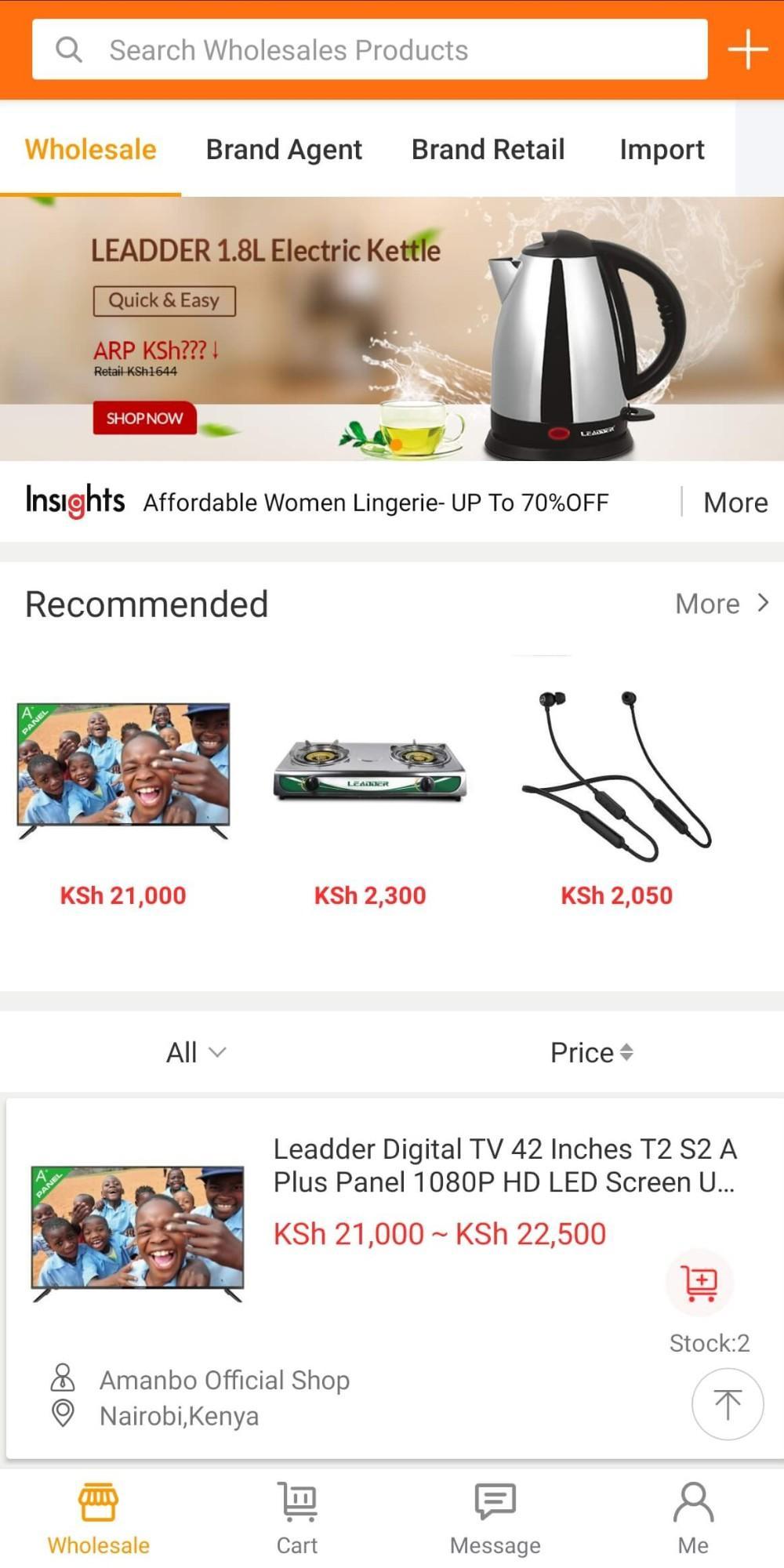Viewport: 784px width, 1568px height.
Task: Open More next to Insights
Action: [735, 503]
